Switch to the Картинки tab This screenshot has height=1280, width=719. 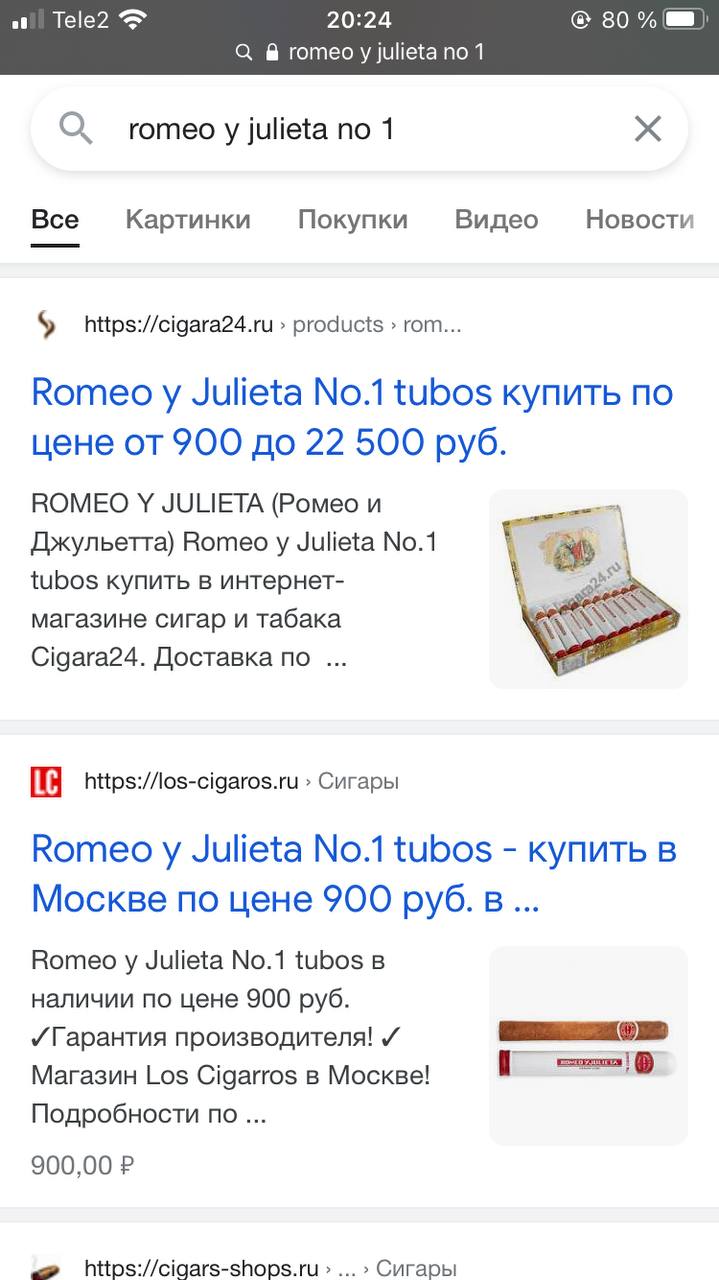pos(188,220)
